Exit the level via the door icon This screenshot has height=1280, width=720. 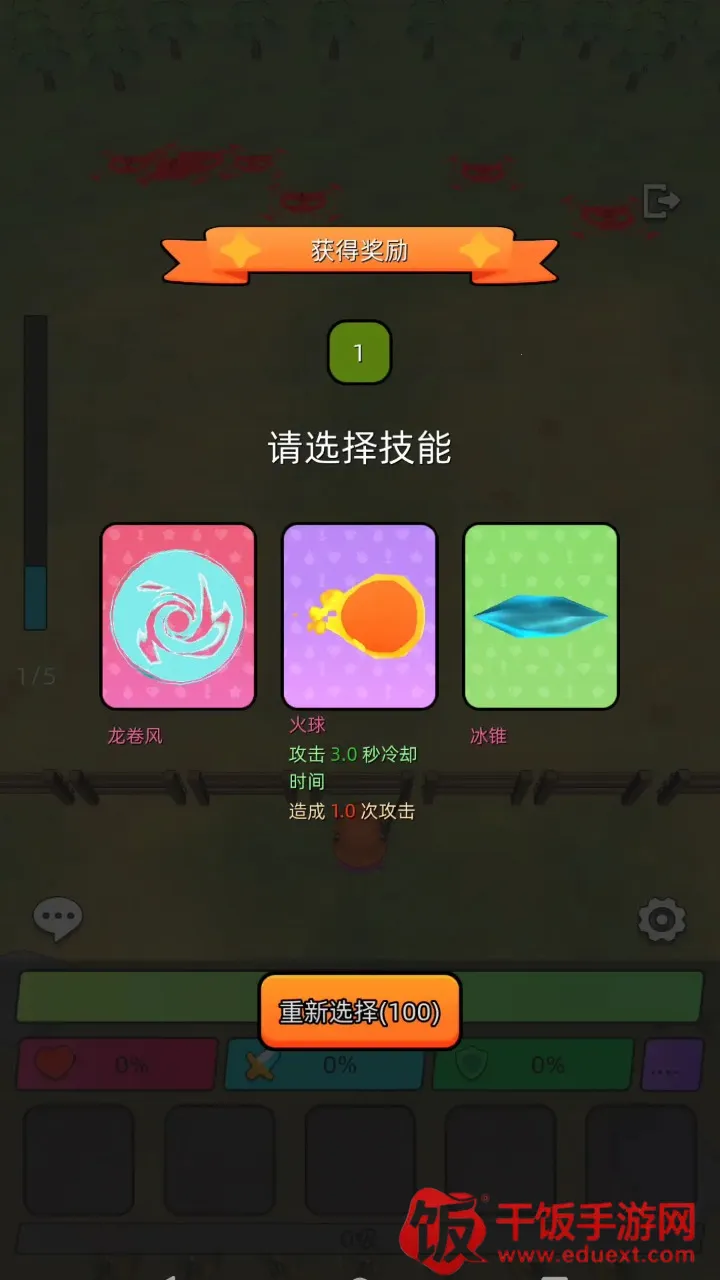coord(660,201)
